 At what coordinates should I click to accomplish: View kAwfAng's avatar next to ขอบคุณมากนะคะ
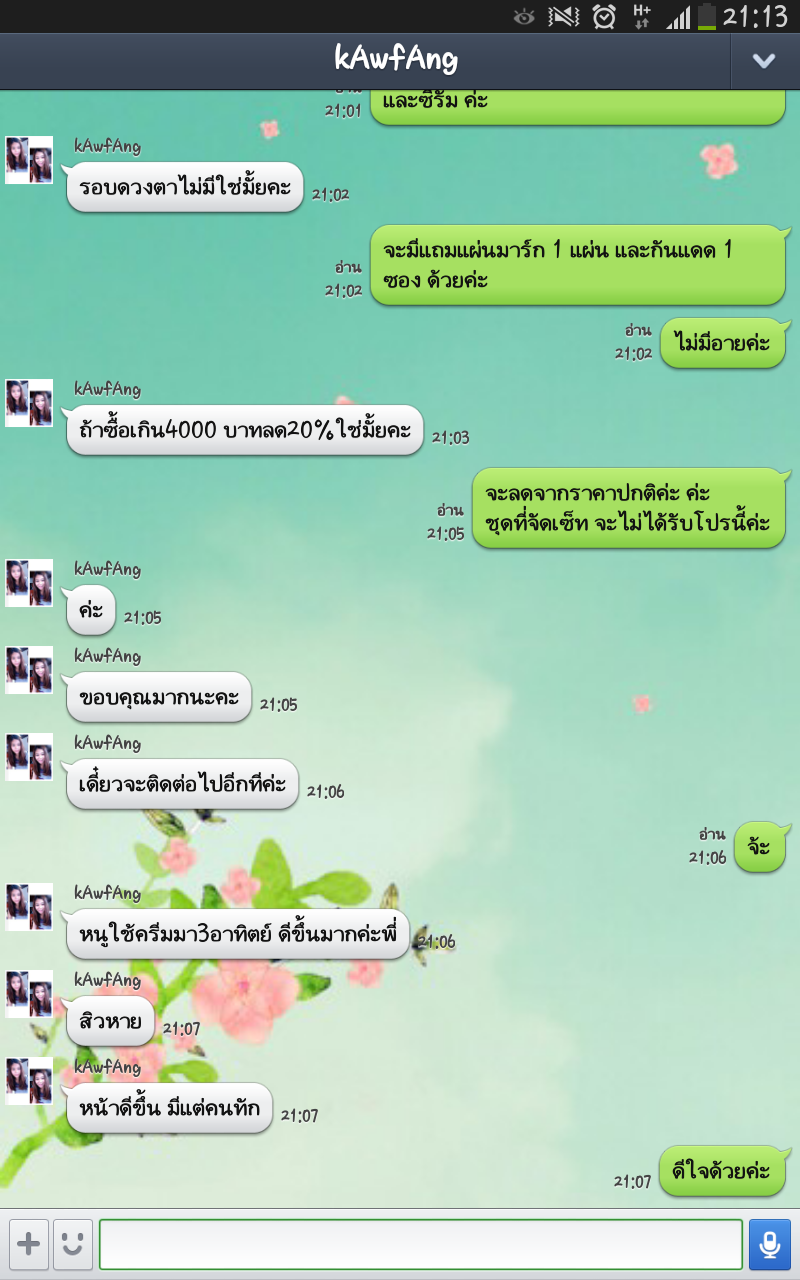click(29, 670)
